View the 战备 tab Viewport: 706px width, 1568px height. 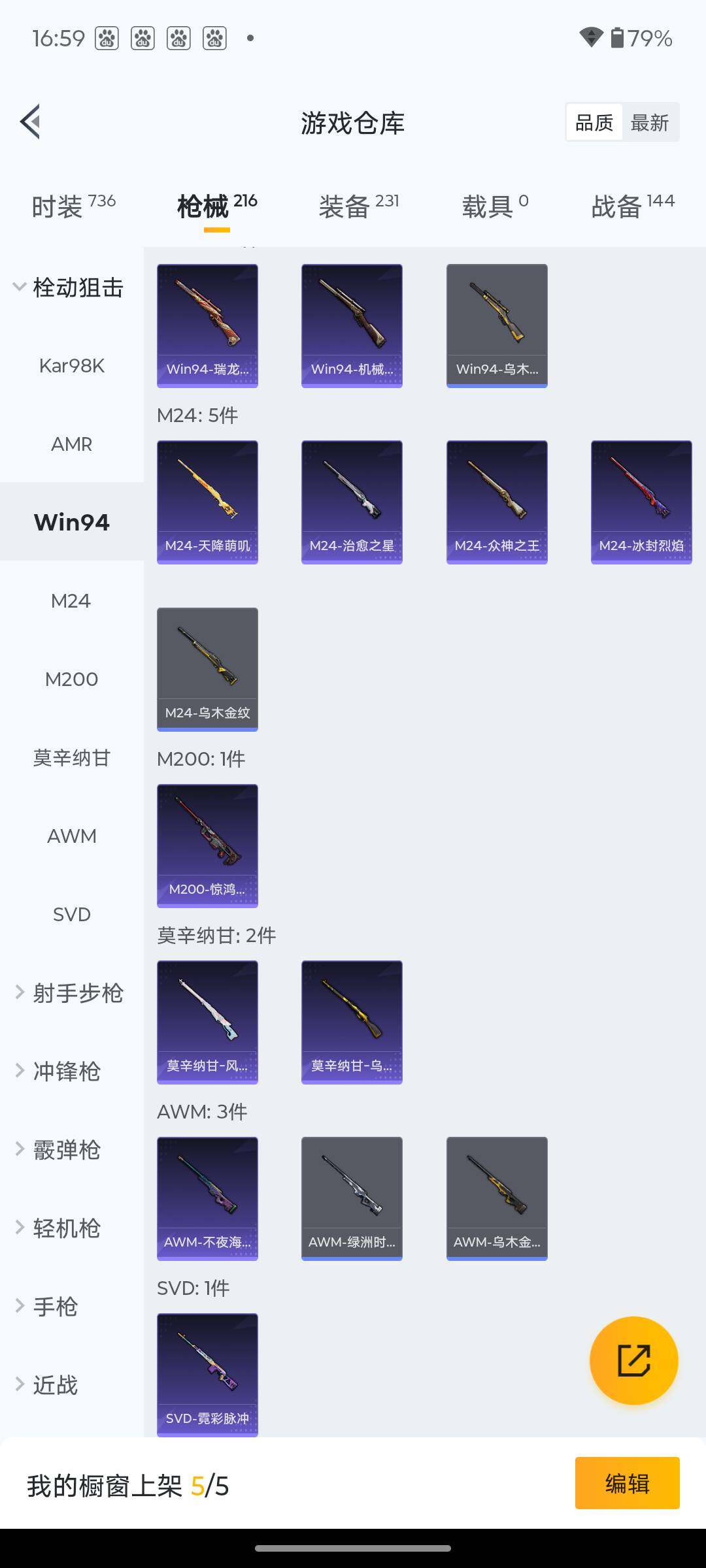pyautogui.click(x=632, y=206)
